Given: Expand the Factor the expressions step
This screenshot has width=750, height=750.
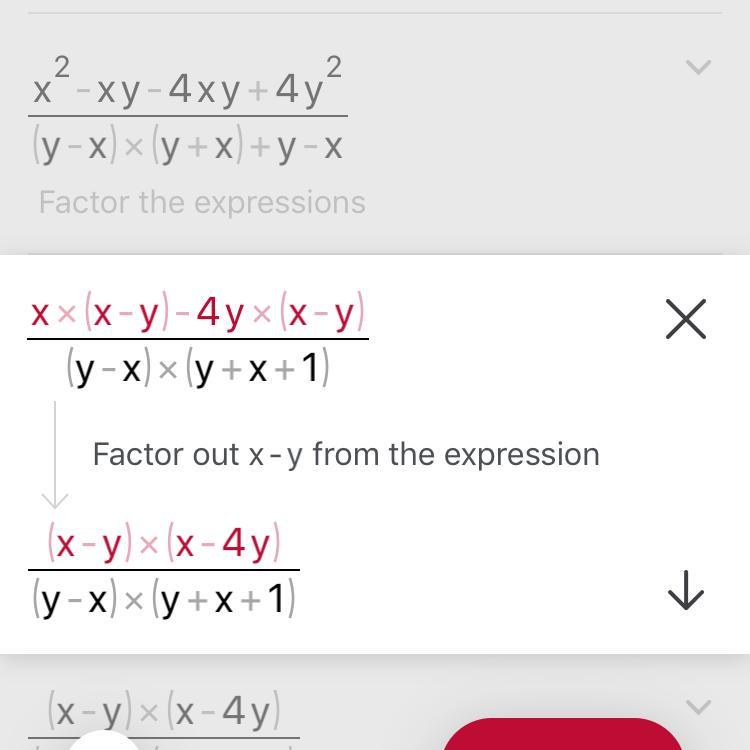Looking at the screenshot, I should coord(698,68).
